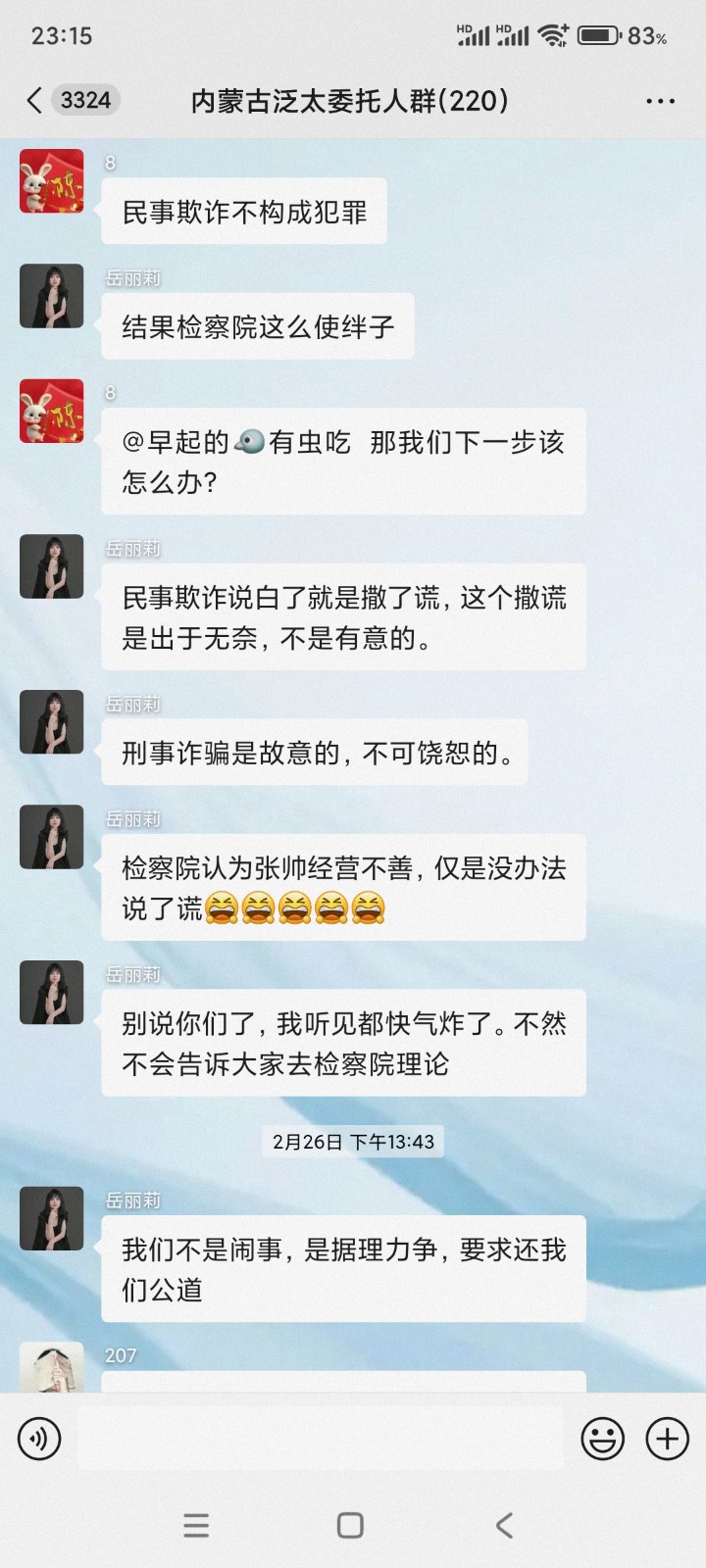706x1568 pixels.
Task: Go back to the chat list
Action: click(x=35, y=100)
